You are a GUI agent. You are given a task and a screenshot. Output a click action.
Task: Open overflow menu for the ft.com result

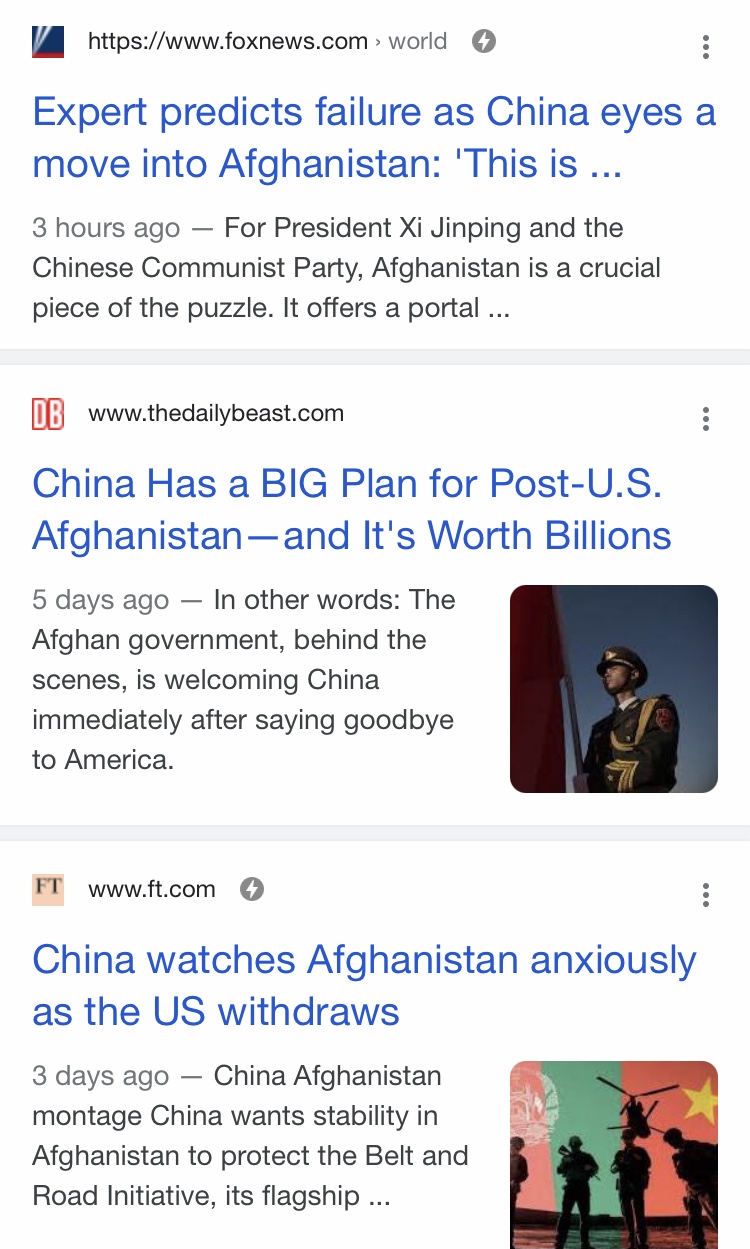pos(706,894)
